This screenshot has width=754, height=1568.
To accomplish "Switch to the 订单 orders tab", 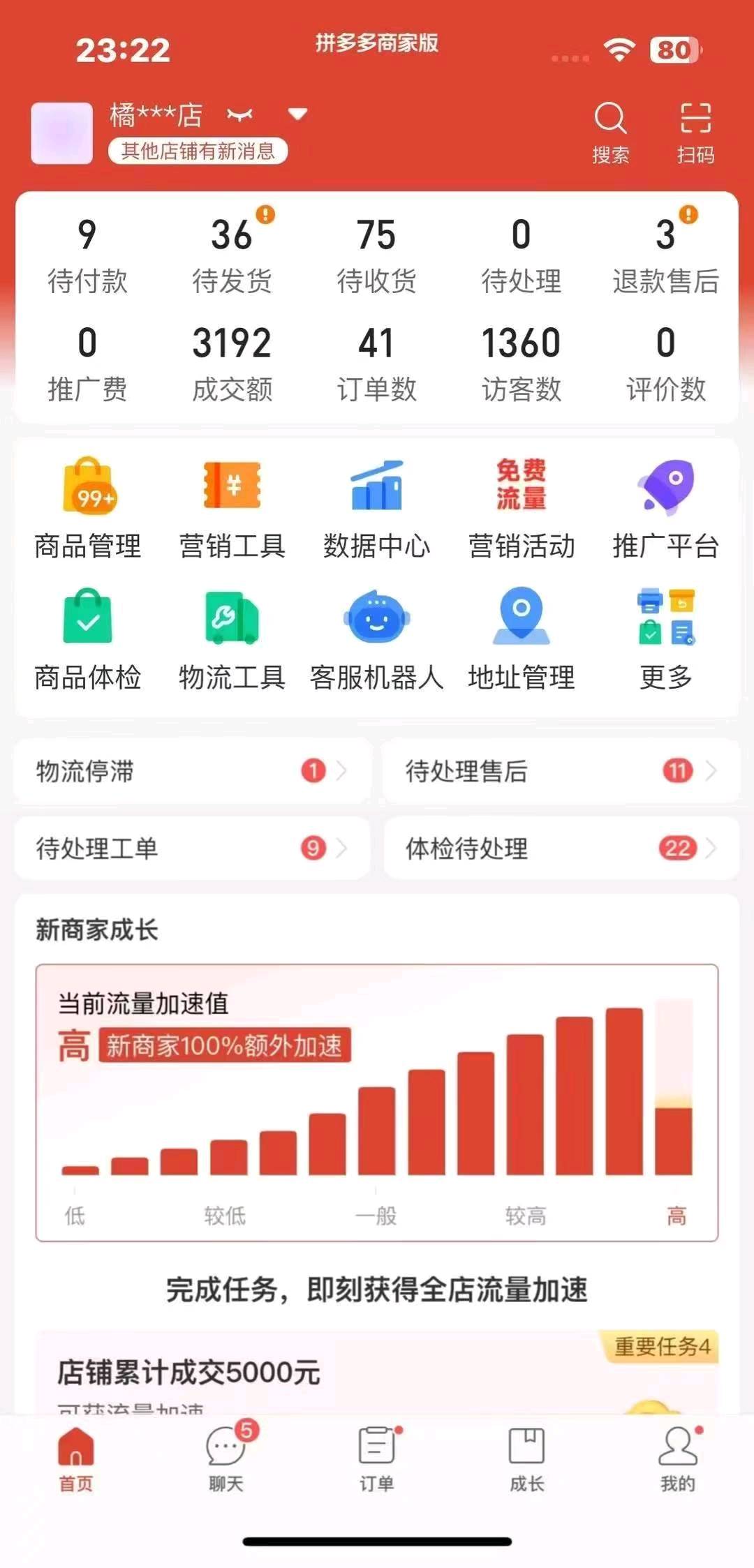I will pyautogui.click(x=378, y=1458).
